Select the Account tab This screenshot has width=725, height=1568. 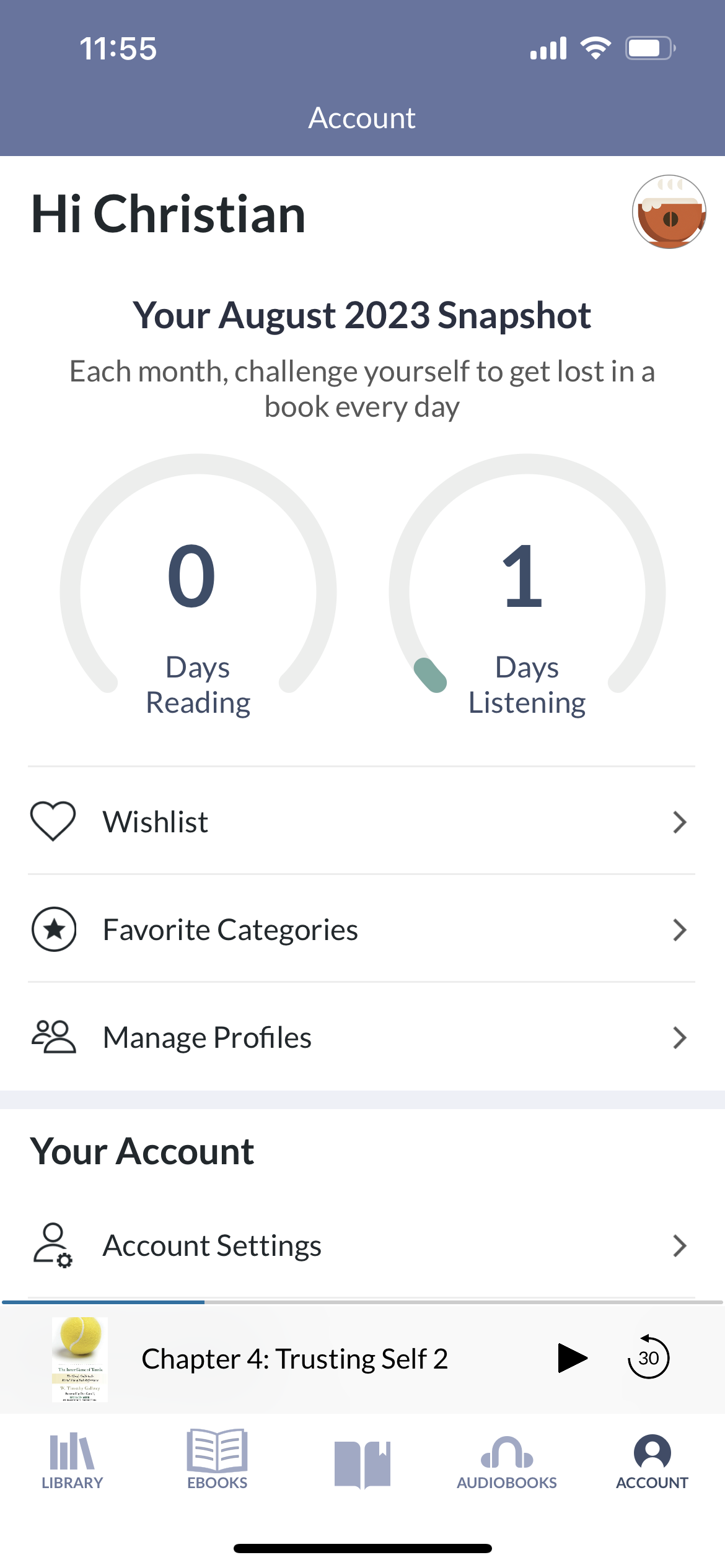tap(652, 1461)
